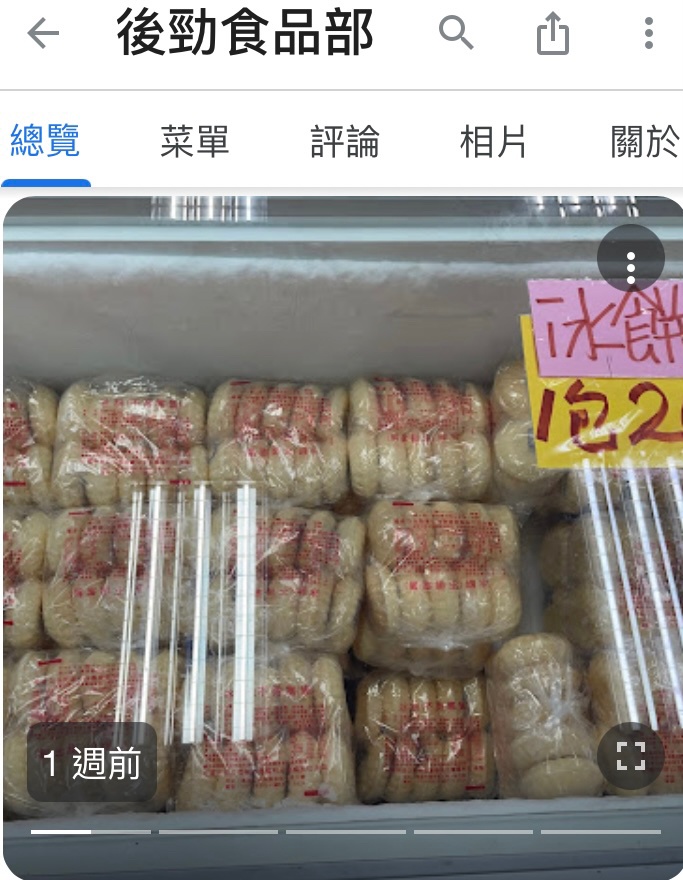Switch to the 總覽 tab
This screenshot has width=683, height=880.
pos(45,142)
